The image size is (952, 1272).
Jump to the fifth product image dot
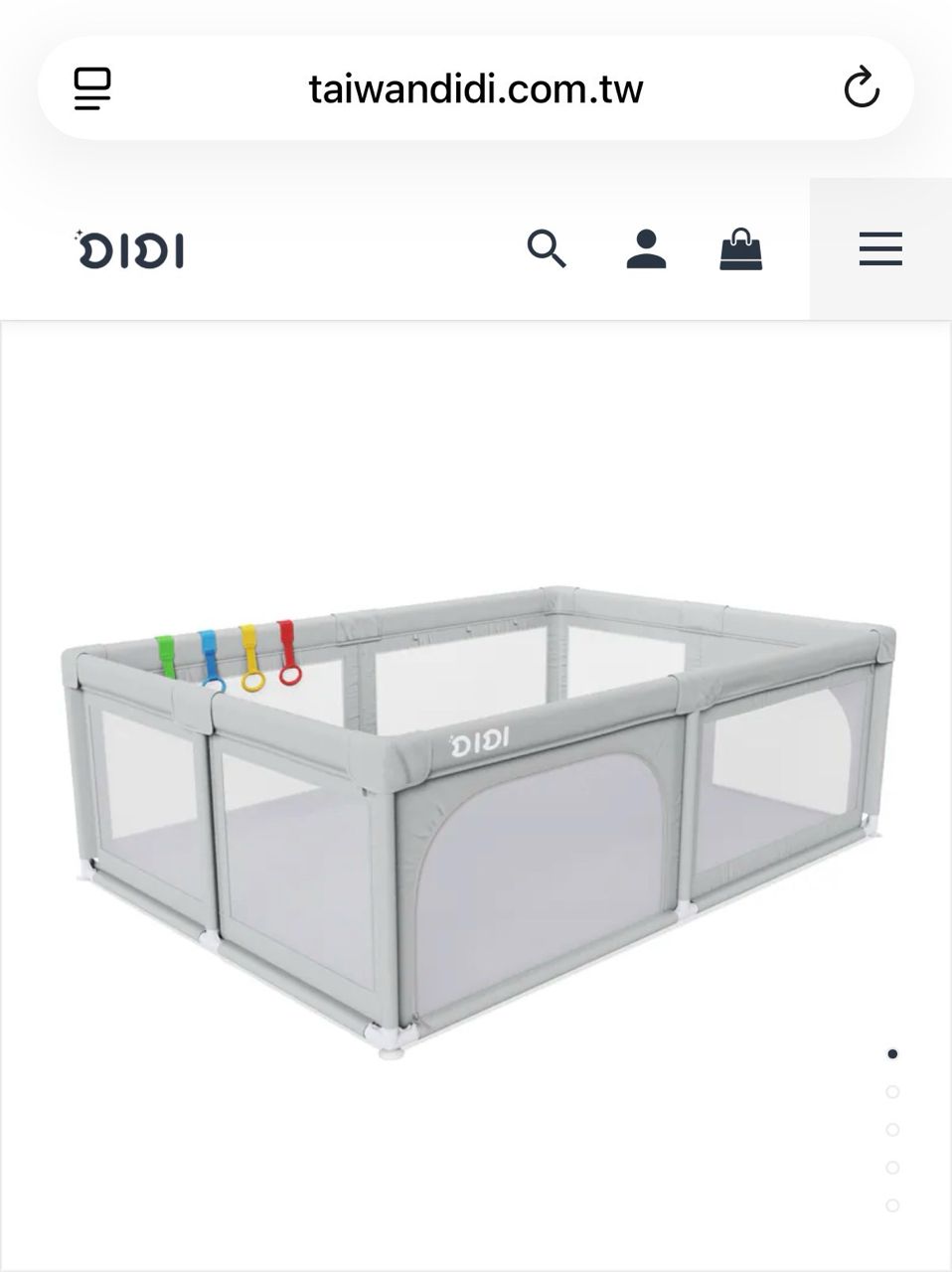click(892, 1205)
